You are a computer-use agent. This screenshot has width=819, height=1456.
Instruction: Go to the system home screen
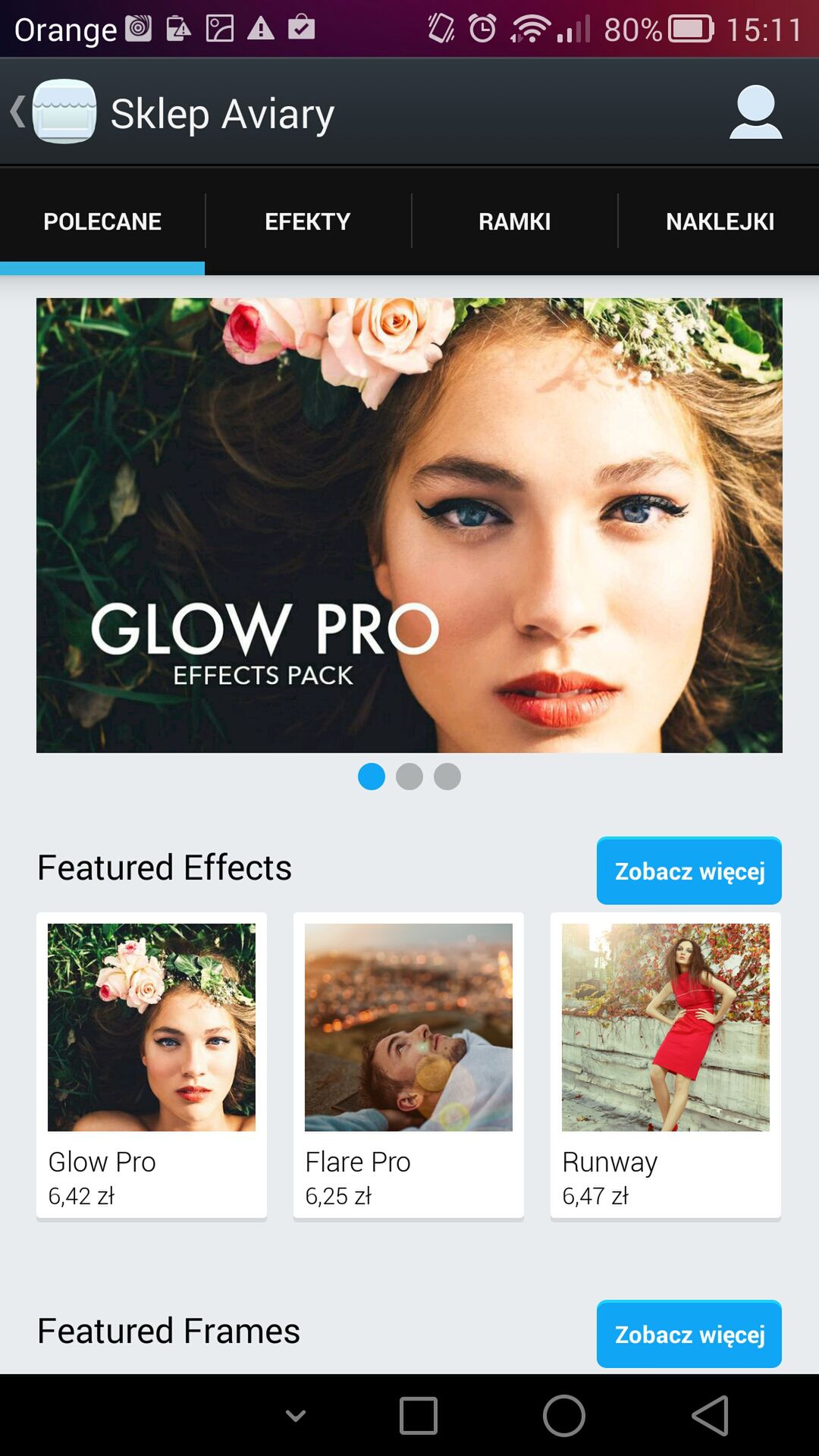coord(564,1415)
